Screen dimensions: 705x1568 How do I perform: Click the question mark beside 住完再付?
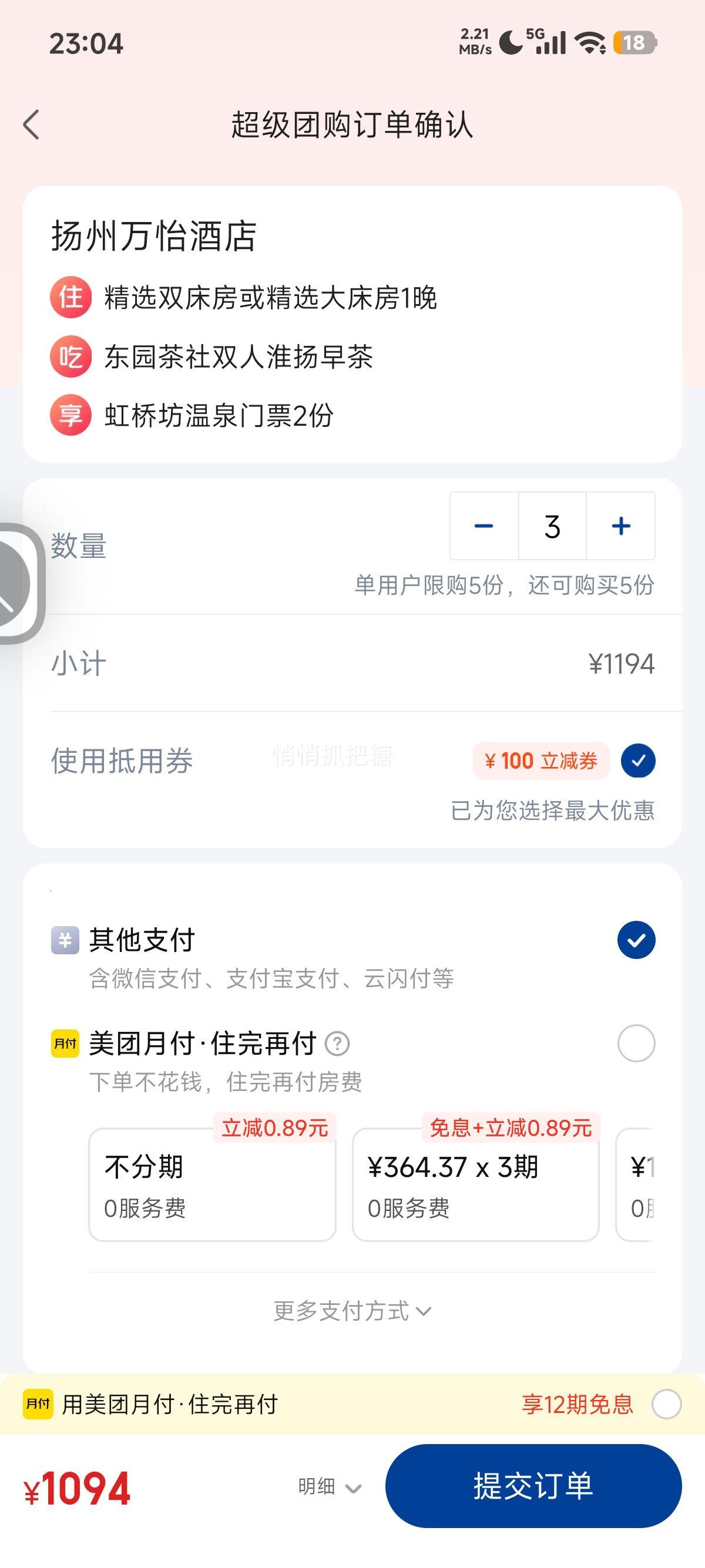(337, 1044)
